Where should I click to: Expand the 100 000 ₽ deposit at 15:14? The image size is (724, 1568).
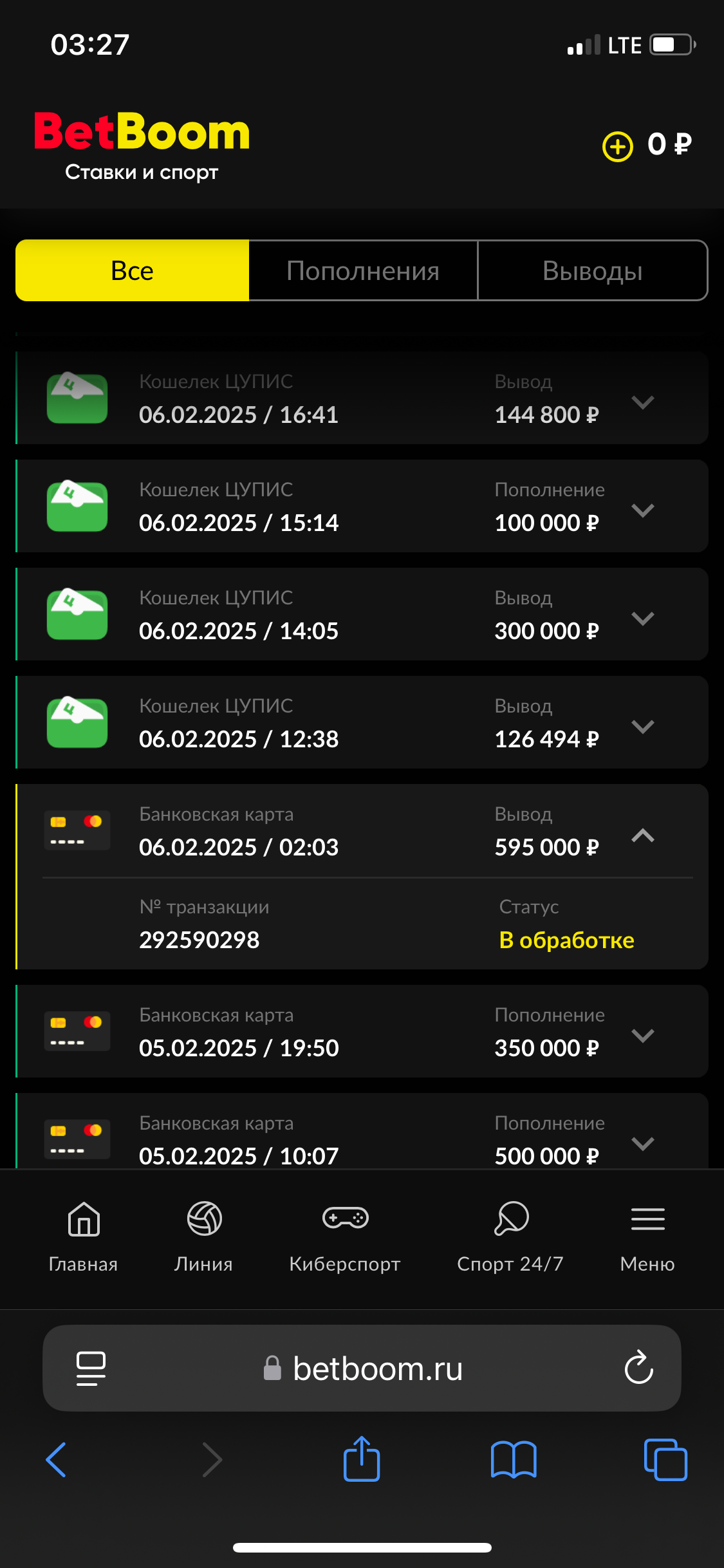click(642, 510)
